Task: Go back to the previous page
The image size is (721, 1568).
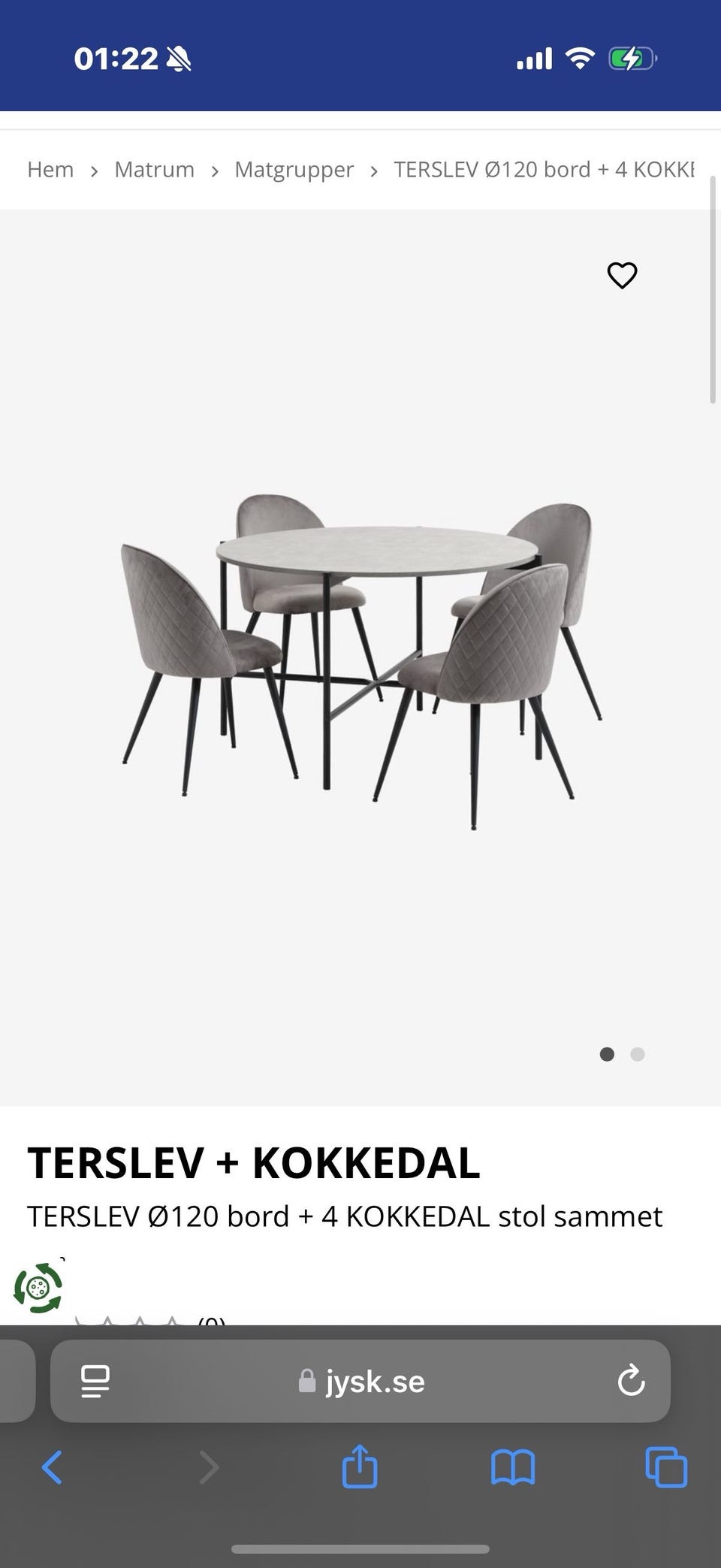Action: 52,1467
